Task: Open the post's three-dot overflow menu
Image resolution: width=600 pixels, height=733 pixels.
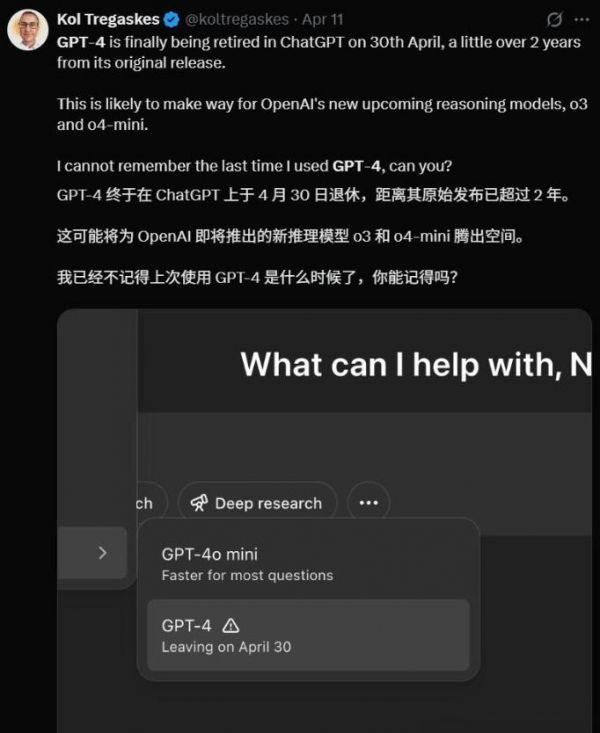Action: [581, 19]
